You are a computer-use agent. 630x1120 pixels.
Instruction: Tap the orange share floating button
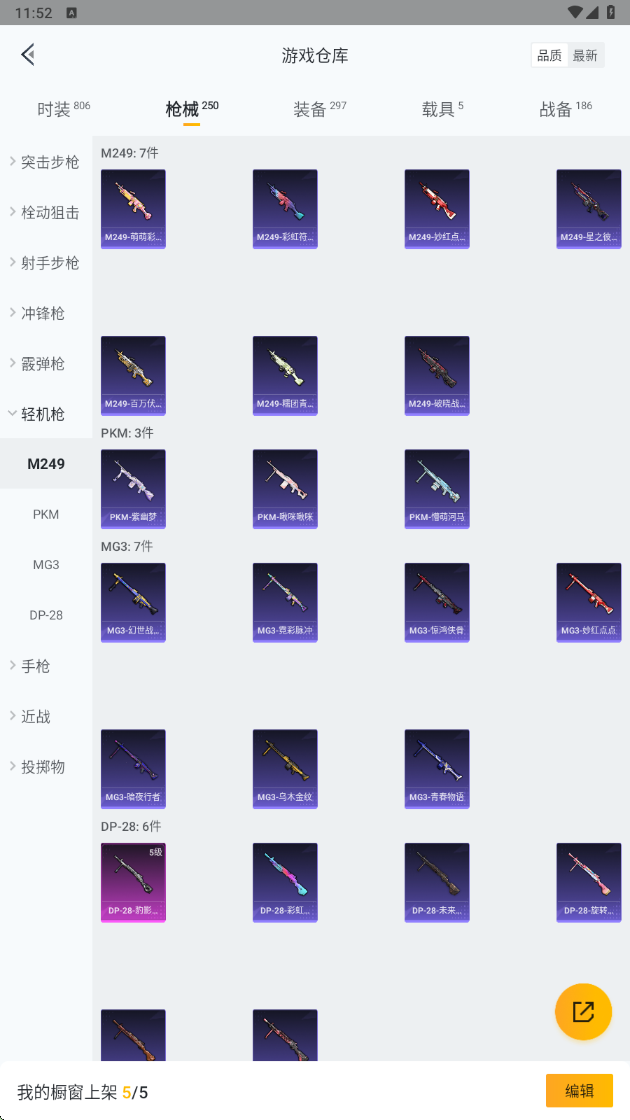(583, 1011)
